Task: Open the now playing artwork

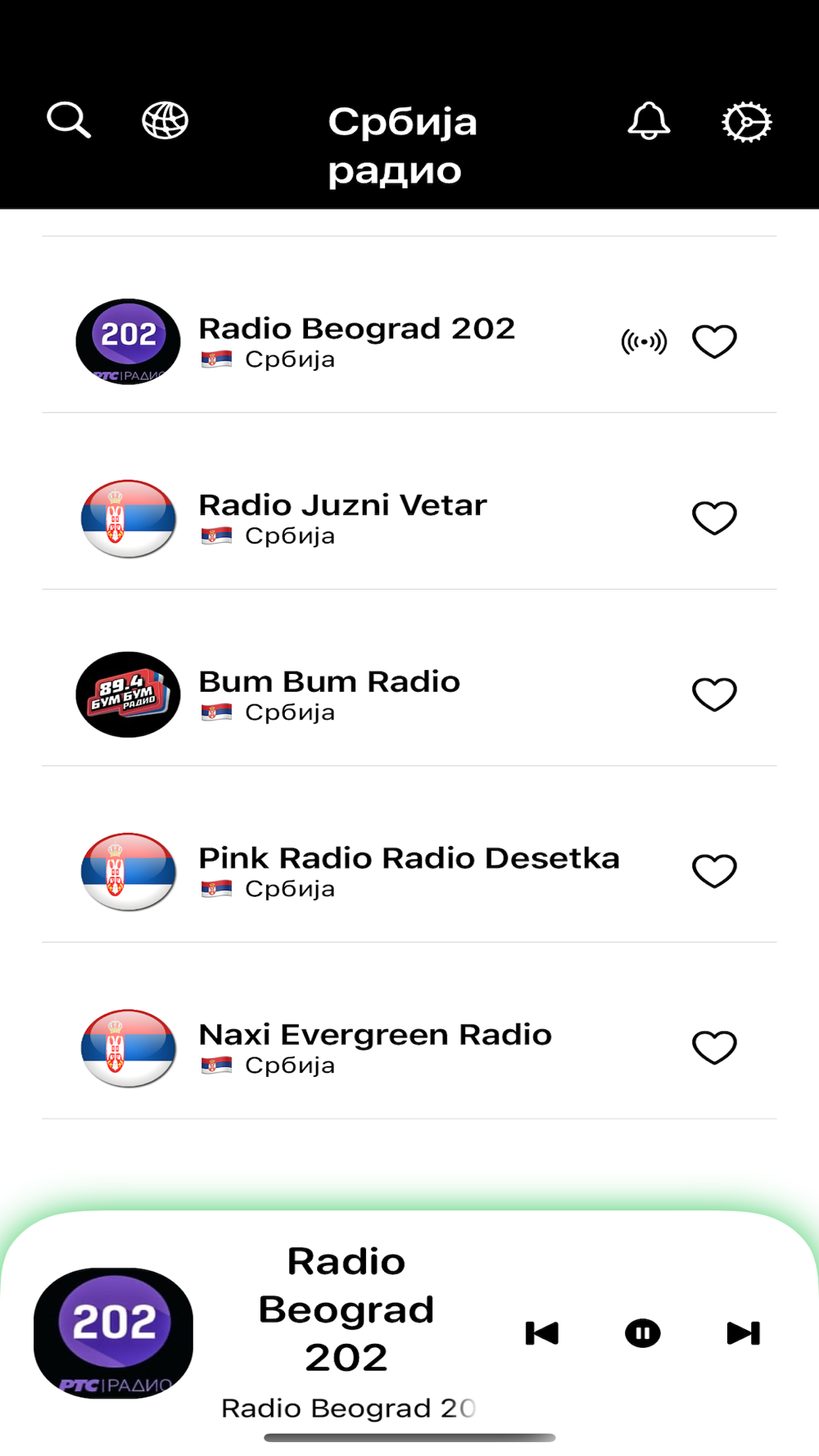Action: 113,1333
